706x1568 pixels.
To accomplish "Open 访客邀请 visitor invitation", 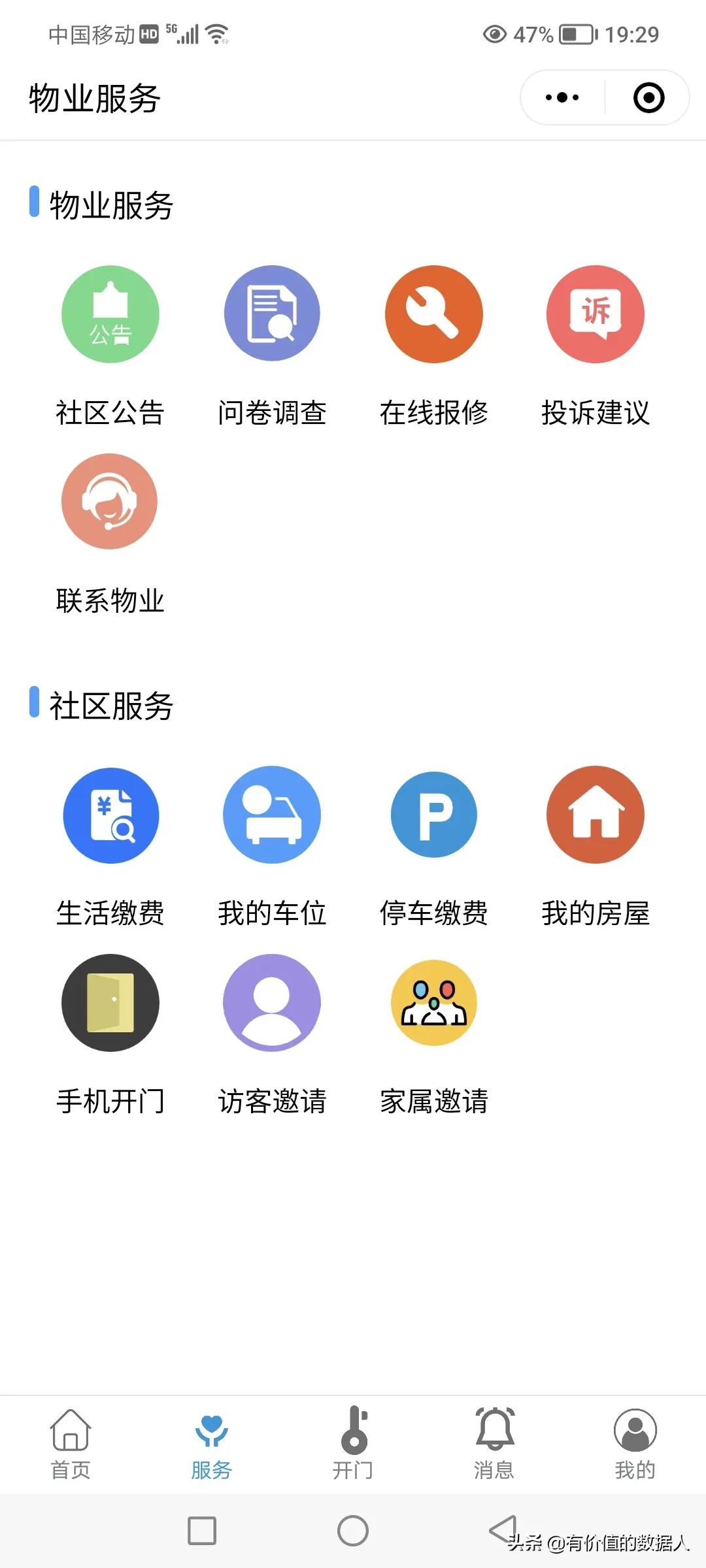I will (x=271, y=1004).
